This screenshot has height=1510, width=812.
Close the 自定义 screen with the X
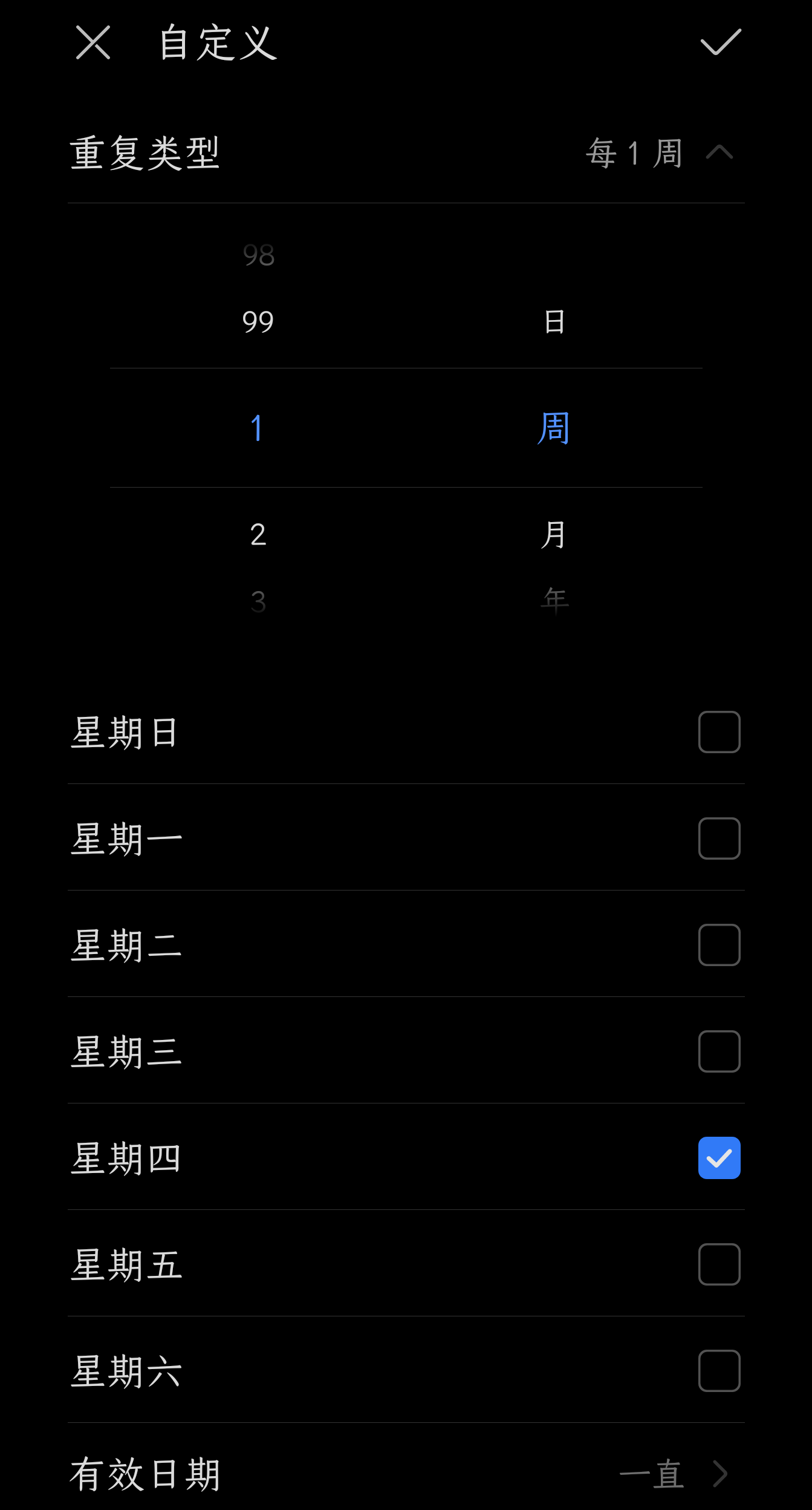click(93, 42)
